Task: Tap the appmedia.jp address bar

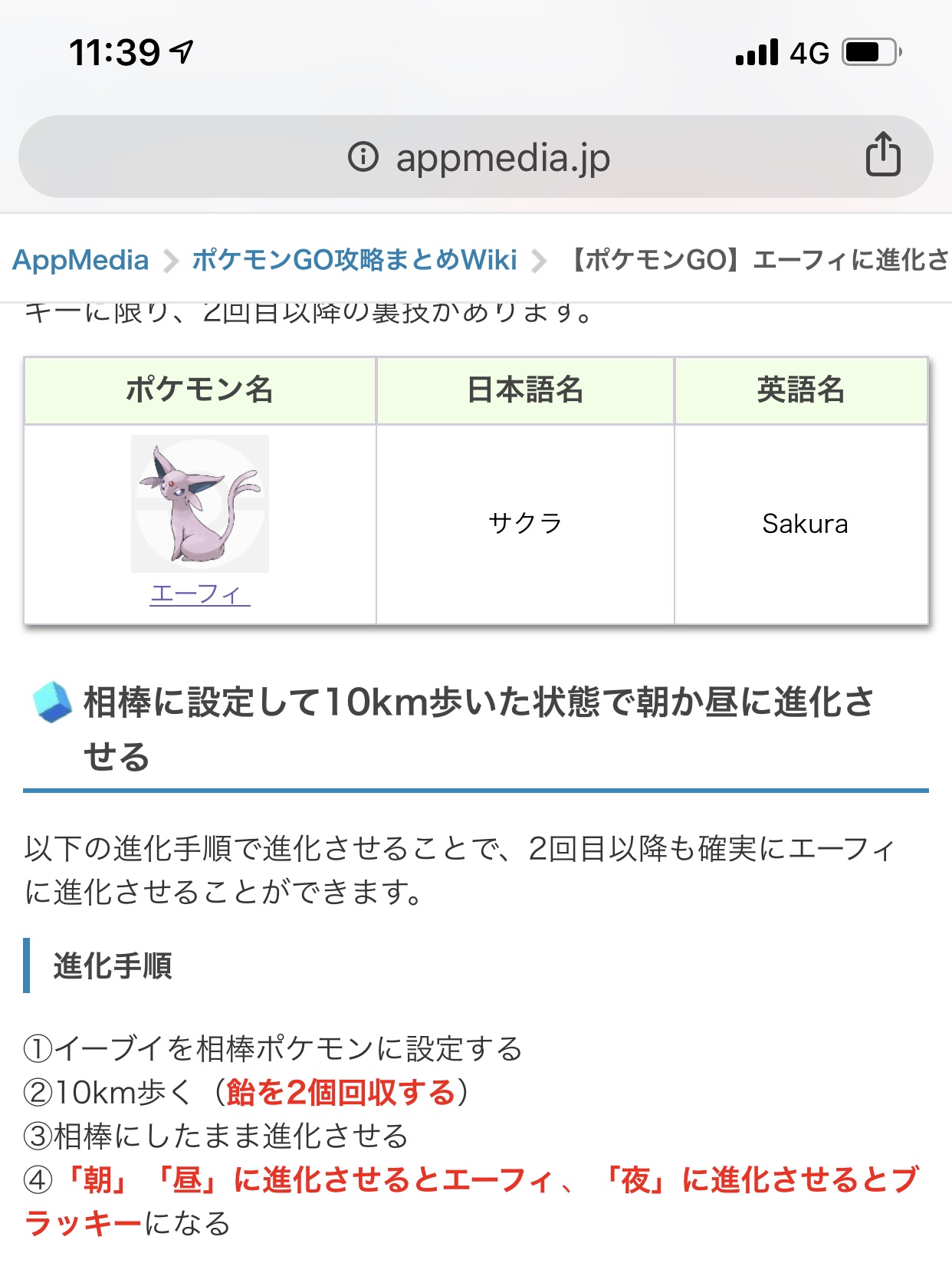Action: pos(502,158)
